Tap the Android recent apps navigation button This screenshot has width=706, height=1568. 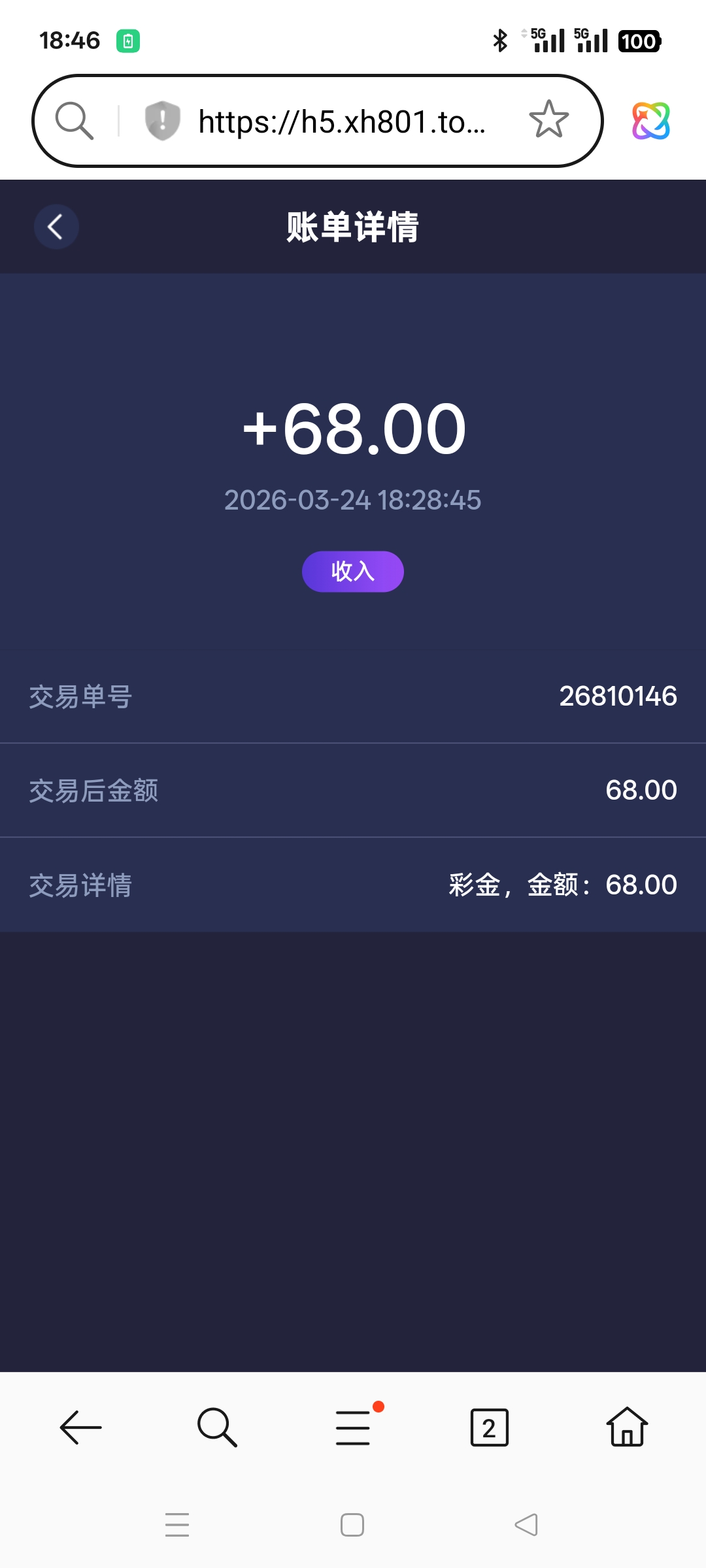coord(176,1524)
